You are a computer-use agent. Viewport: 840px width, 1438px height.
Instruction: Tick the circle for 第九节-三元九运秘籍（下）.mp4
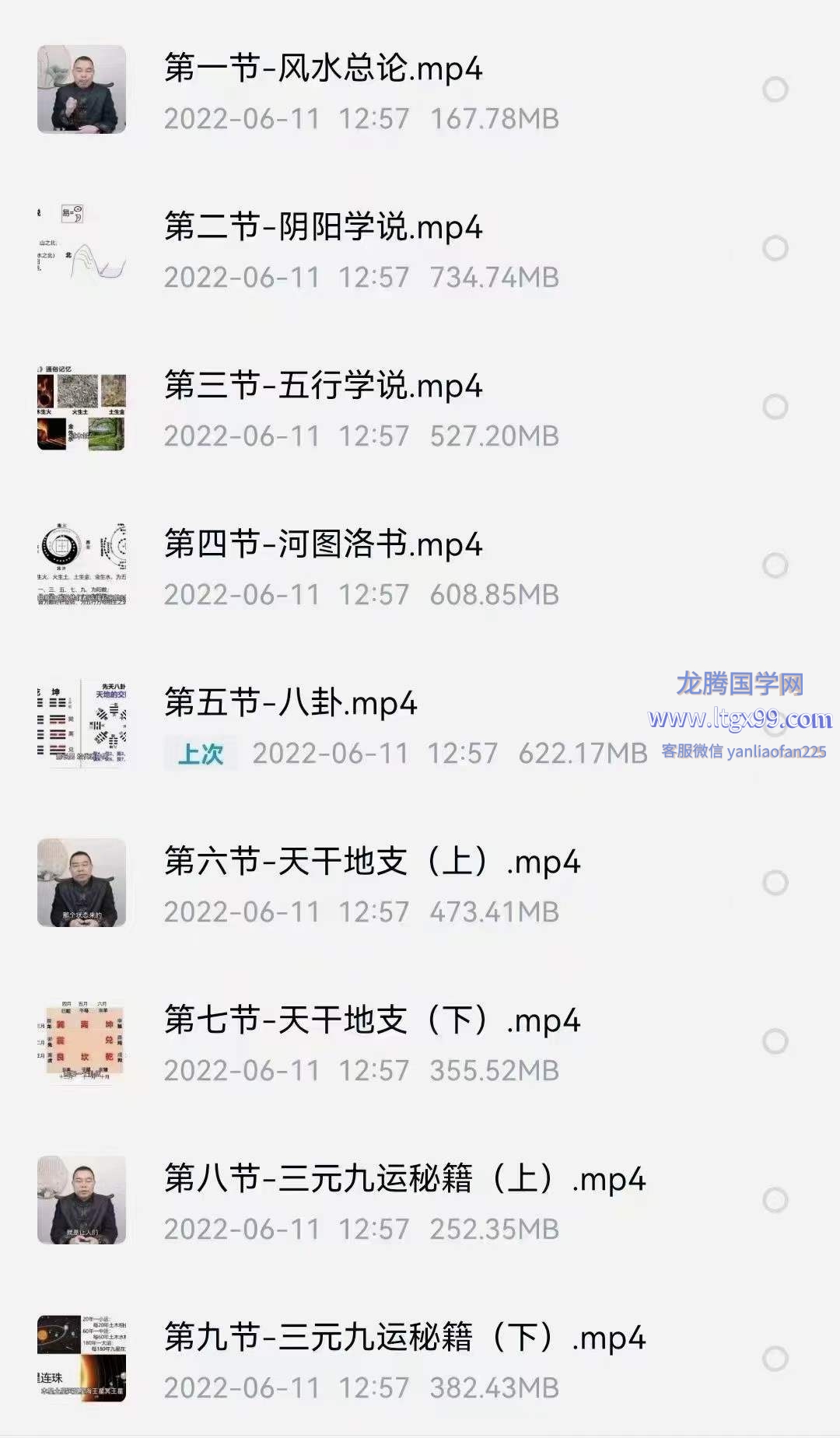pyautogui.click(x=775, y=1359)
